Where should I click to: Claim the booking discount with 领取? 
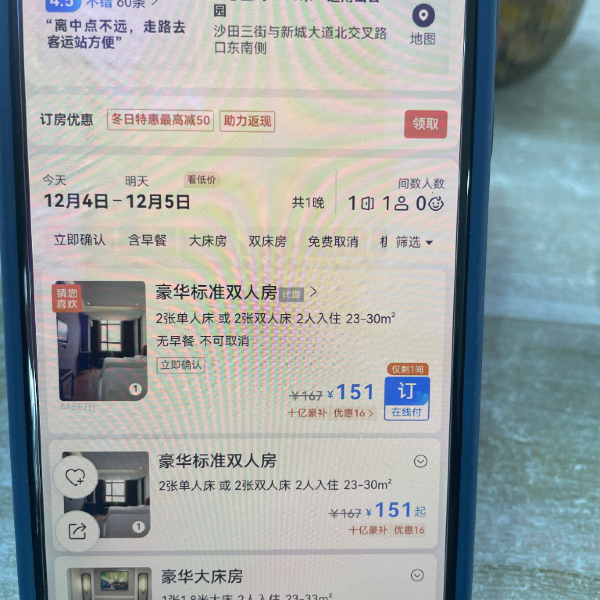coord(424,124)
